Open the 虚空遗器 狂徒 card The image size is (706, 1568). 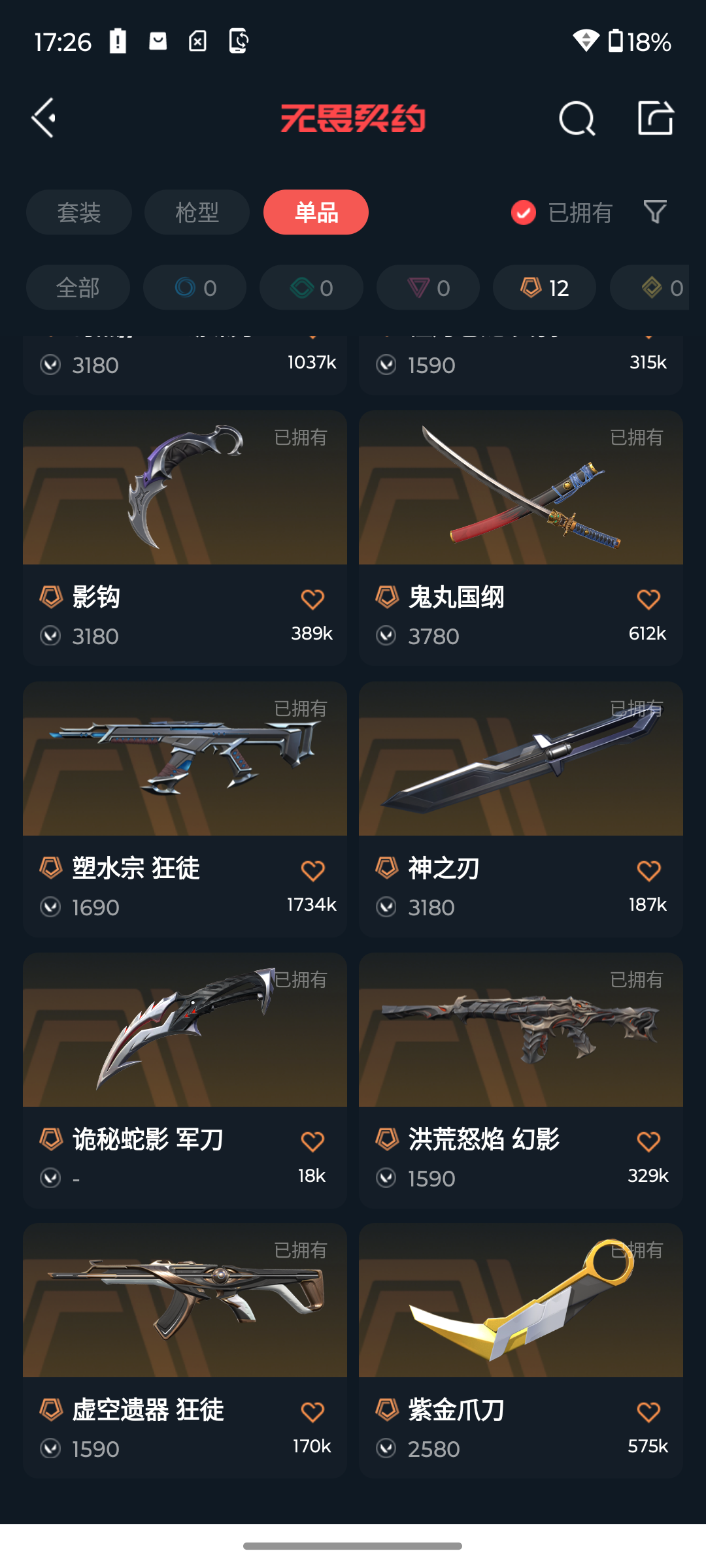(x=185, y=1350)
